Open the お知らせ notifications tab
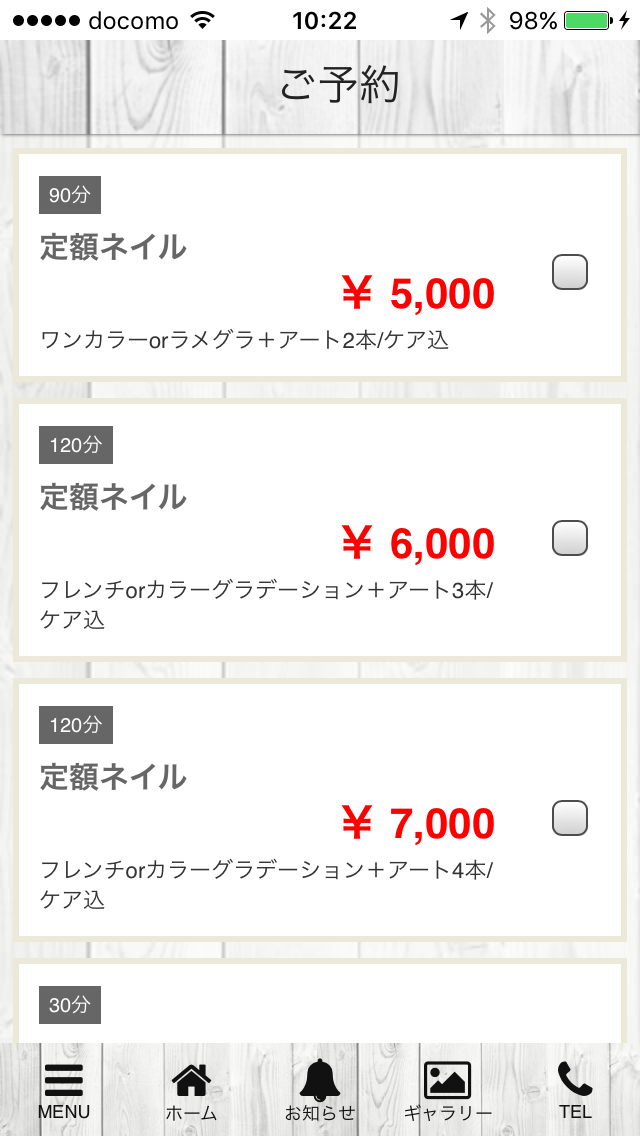 click(x=320, y=1090)
